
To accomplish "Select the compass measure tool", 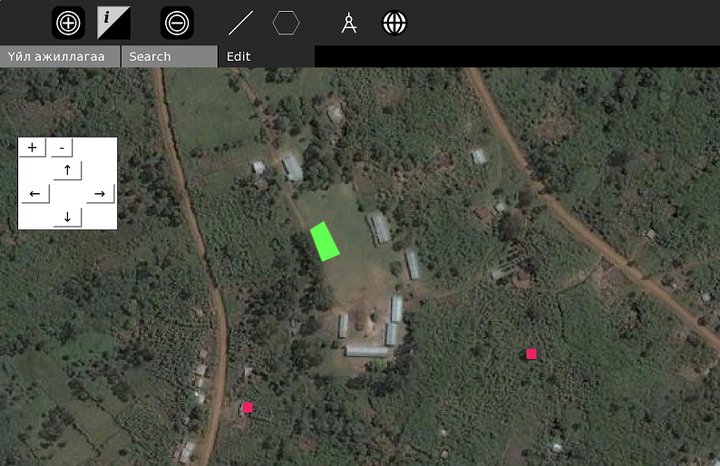I will 349,22.
